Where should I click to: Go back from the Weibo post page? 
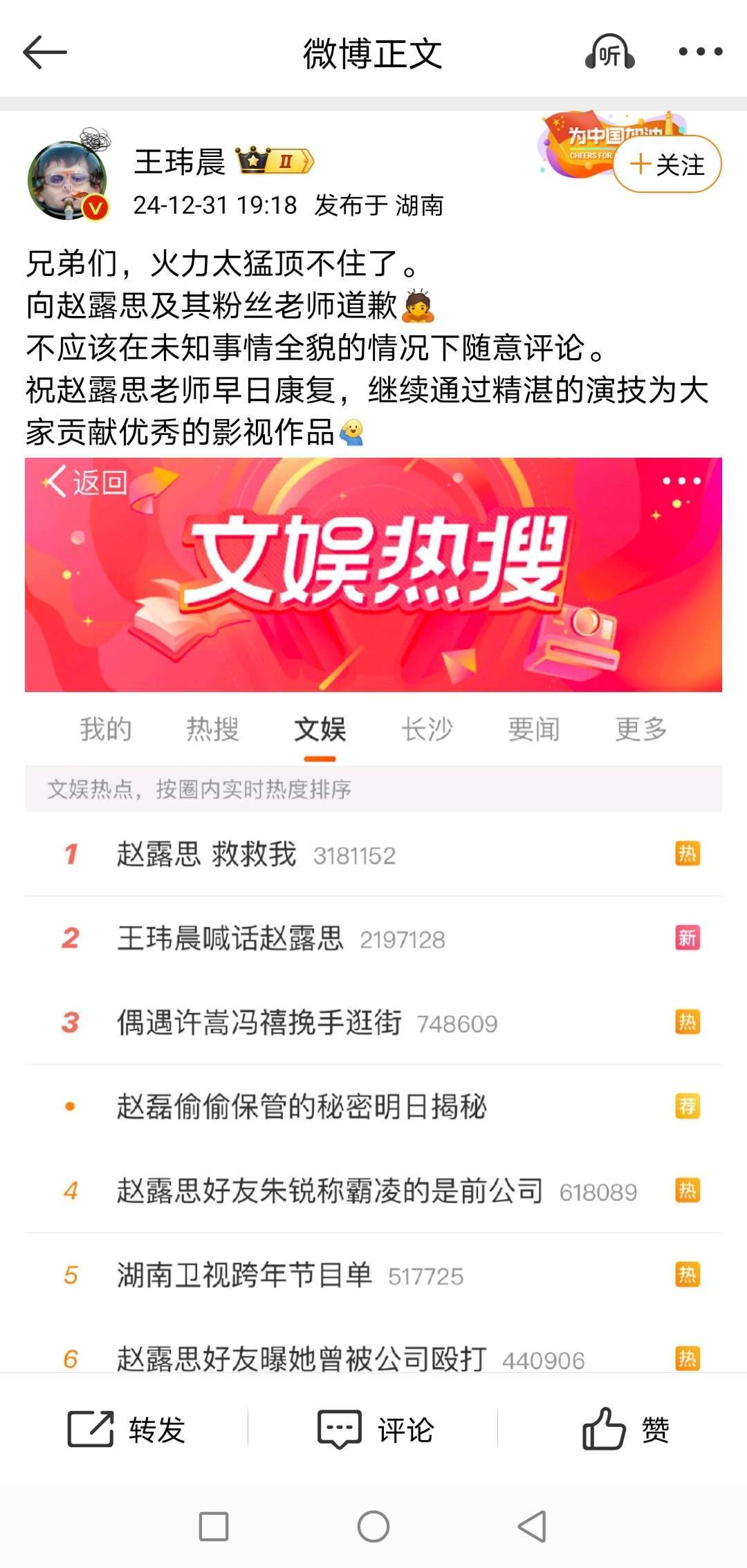[x=44, y=53]
